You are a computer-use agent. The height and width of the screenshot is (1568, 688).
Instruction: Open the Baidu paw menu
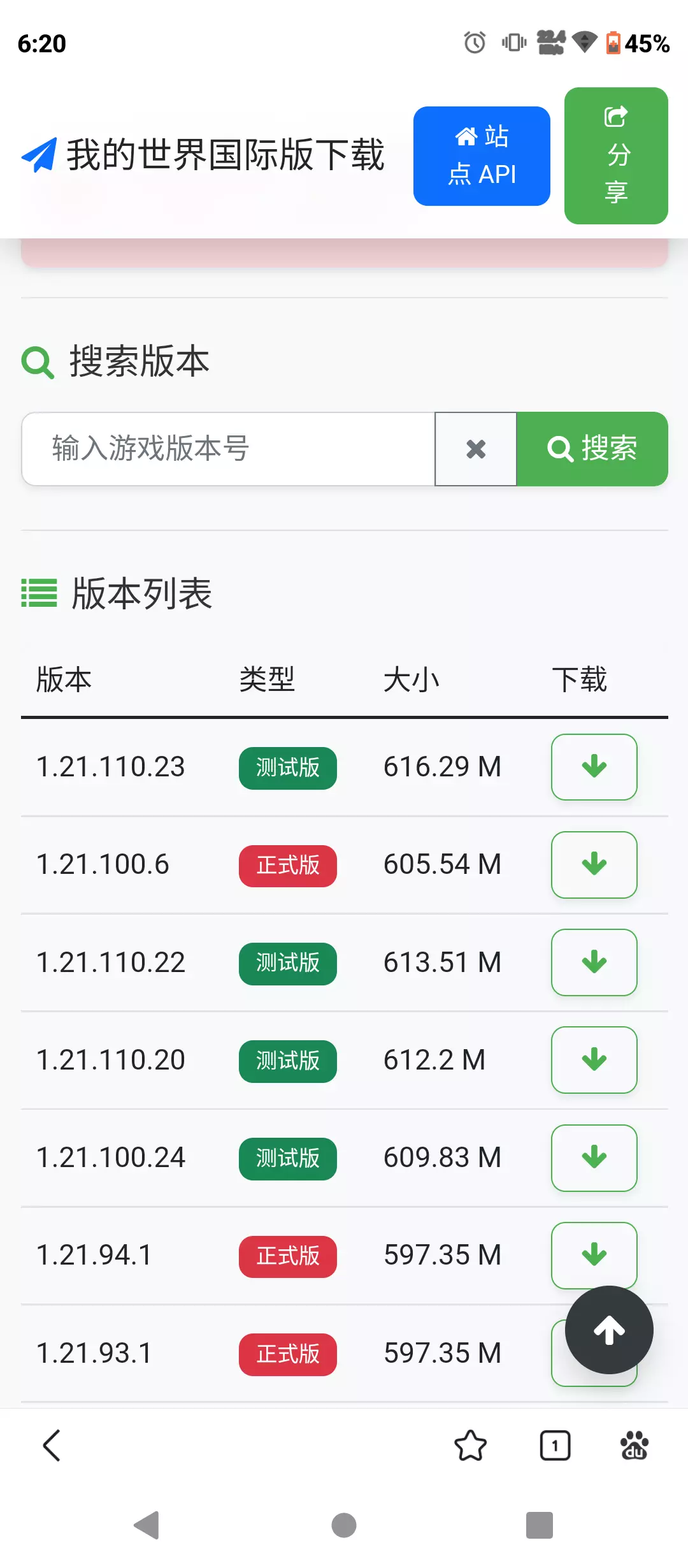point(634,1445)
